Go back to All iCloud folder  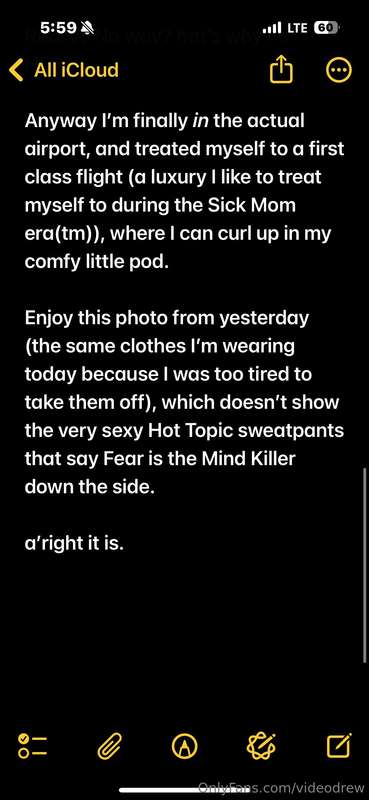[64, 69]
